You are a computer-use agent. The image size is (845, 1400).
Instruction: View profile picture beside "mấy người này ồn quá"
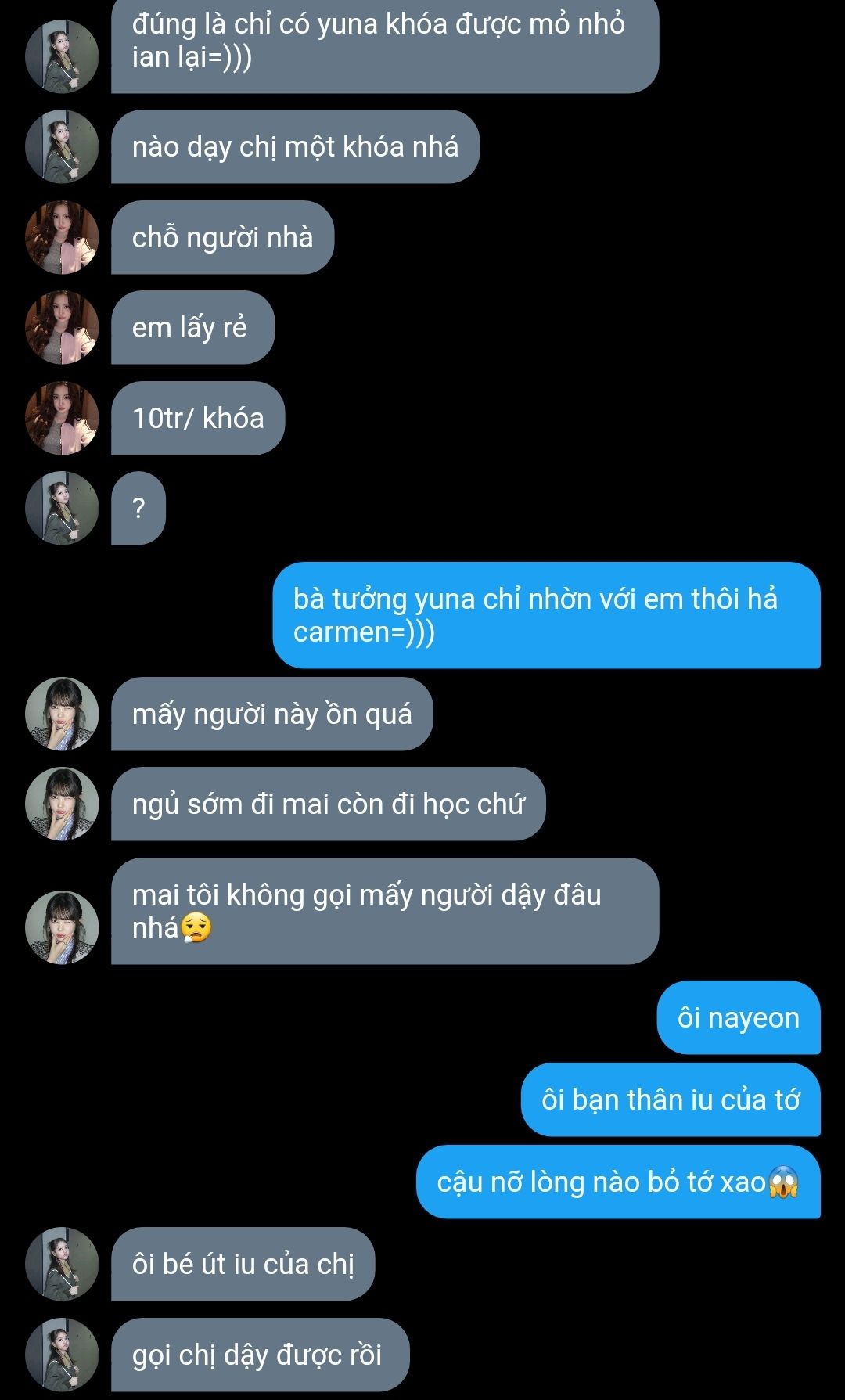click(x=62, y=714)
